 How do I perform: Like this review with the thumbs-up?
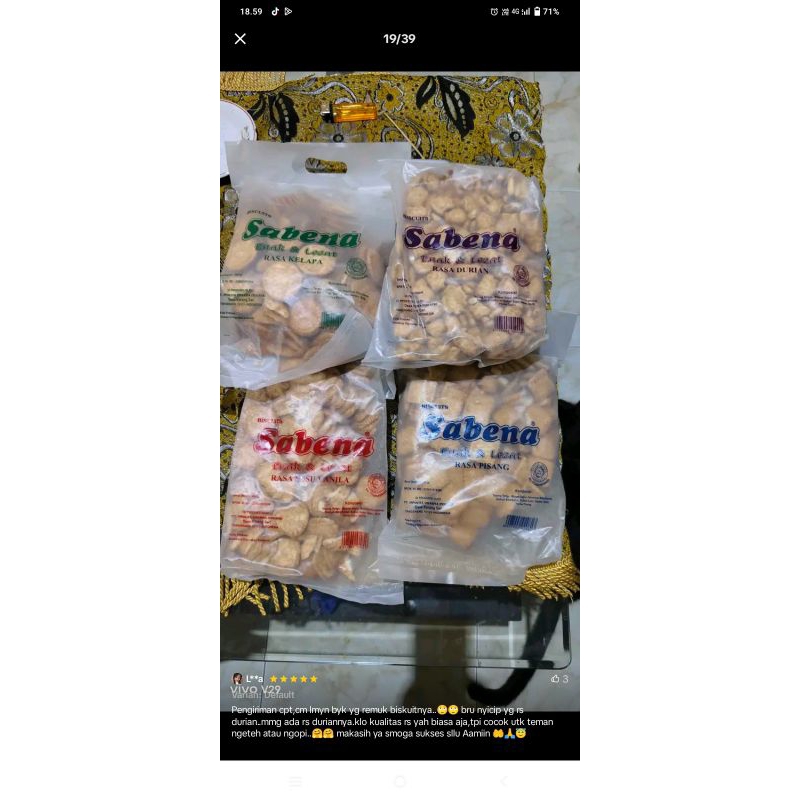click(x=555, y=679)
